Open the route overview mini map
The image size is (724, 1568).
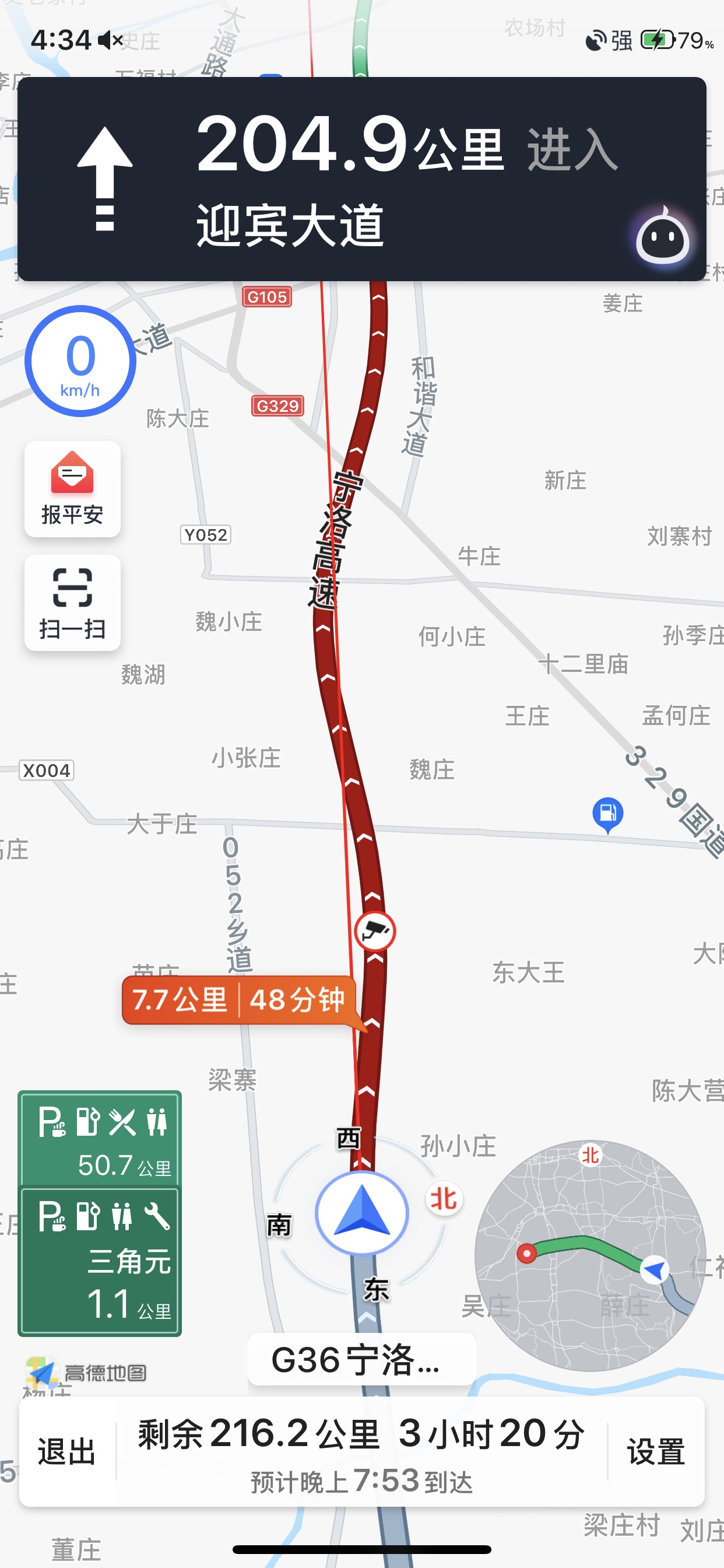pos(590,1255)
